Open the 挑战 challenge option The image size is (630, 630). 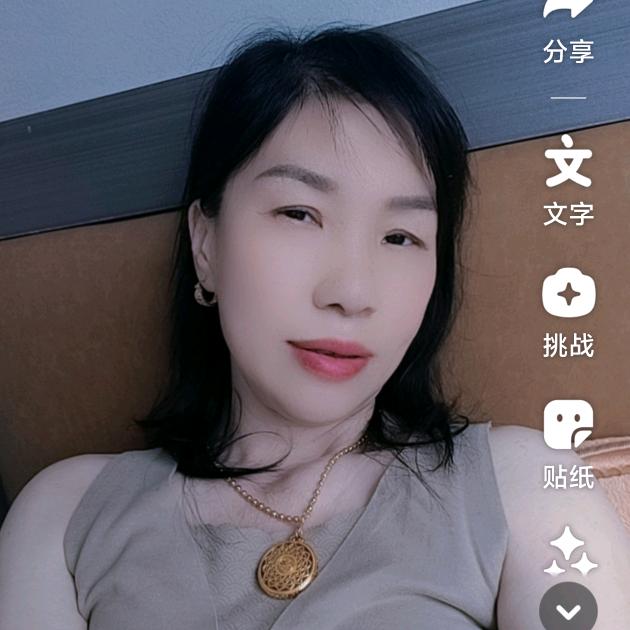[x=568, y=296]
